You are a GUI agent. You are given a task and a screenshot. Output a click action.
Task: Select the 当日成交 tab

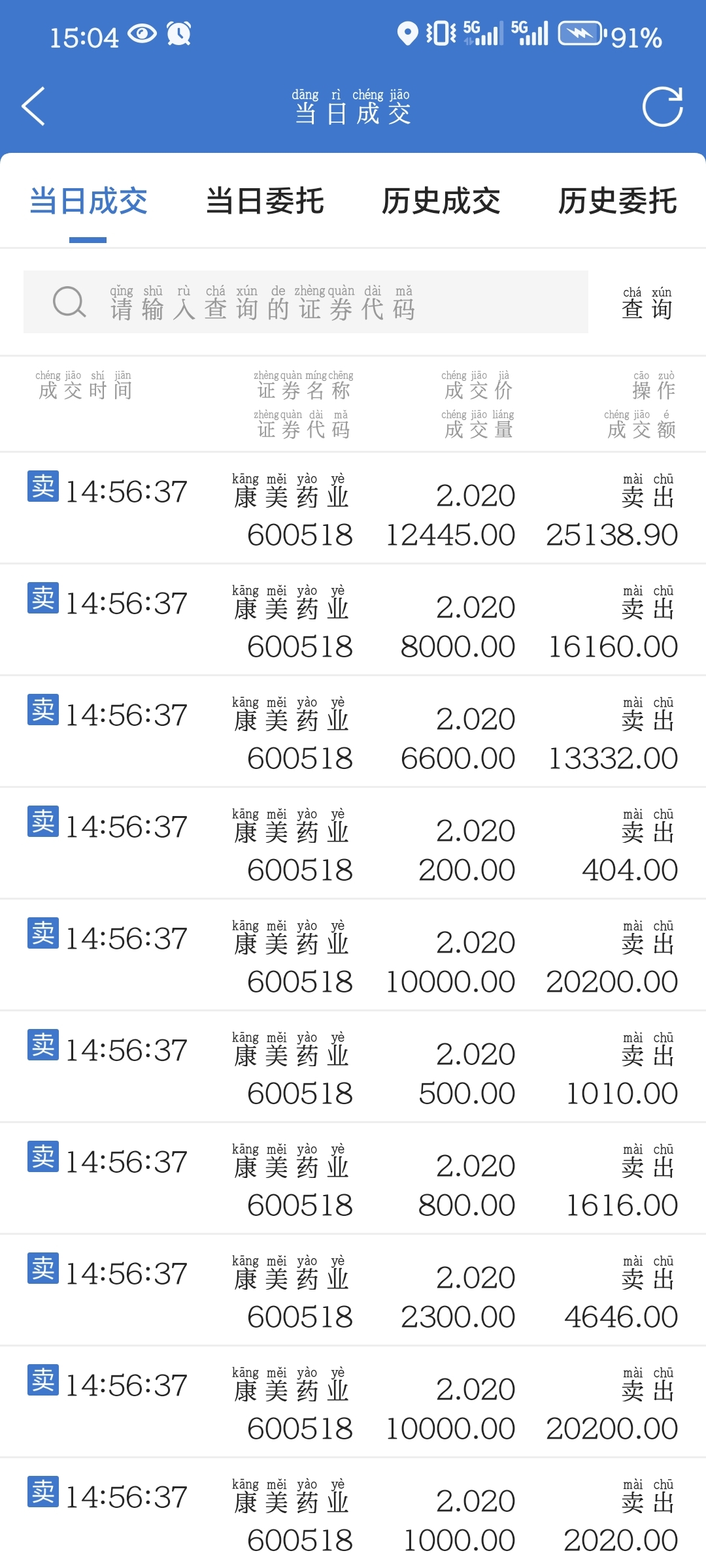(88, 201)
